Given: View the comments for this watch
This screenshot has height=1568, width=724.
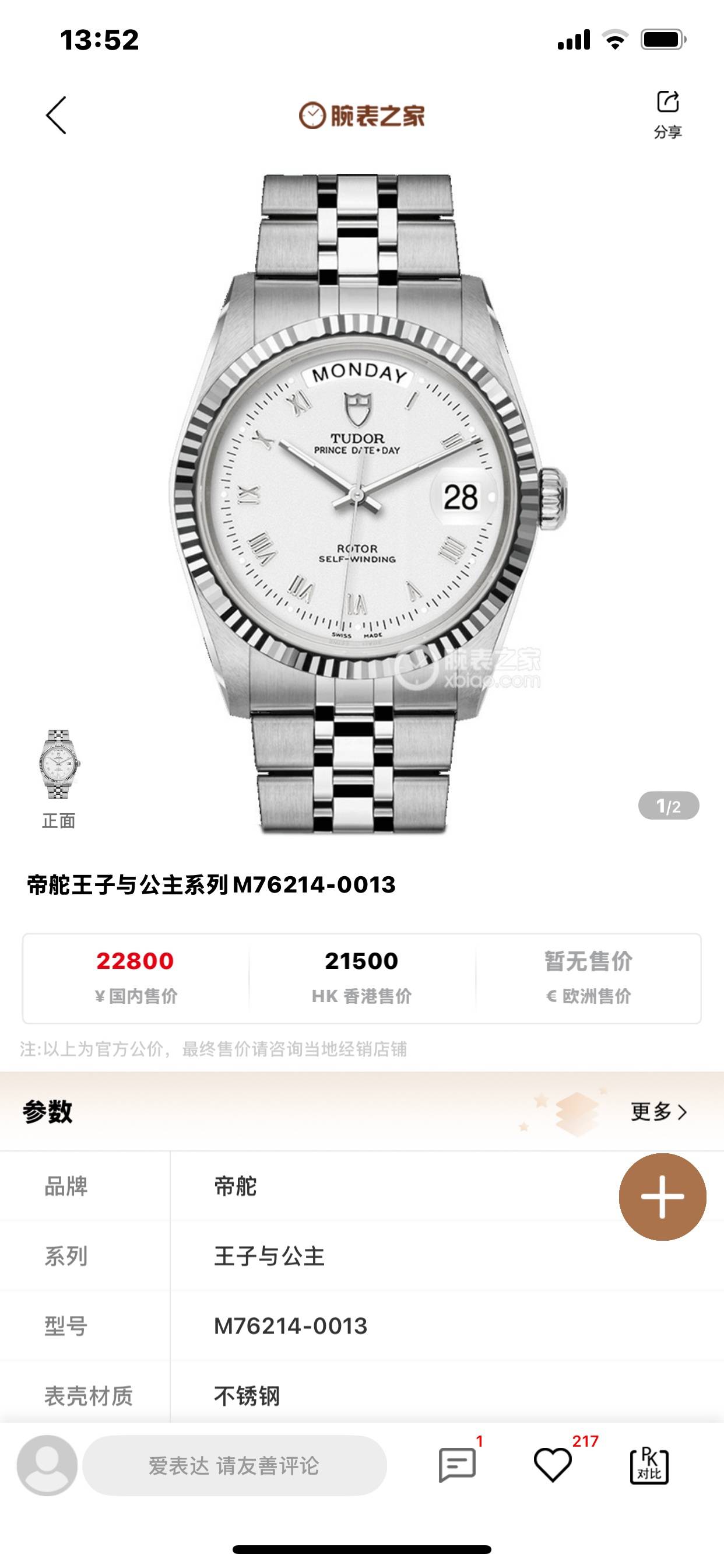Looking at the screenshot, I should tap(458, 1465).
